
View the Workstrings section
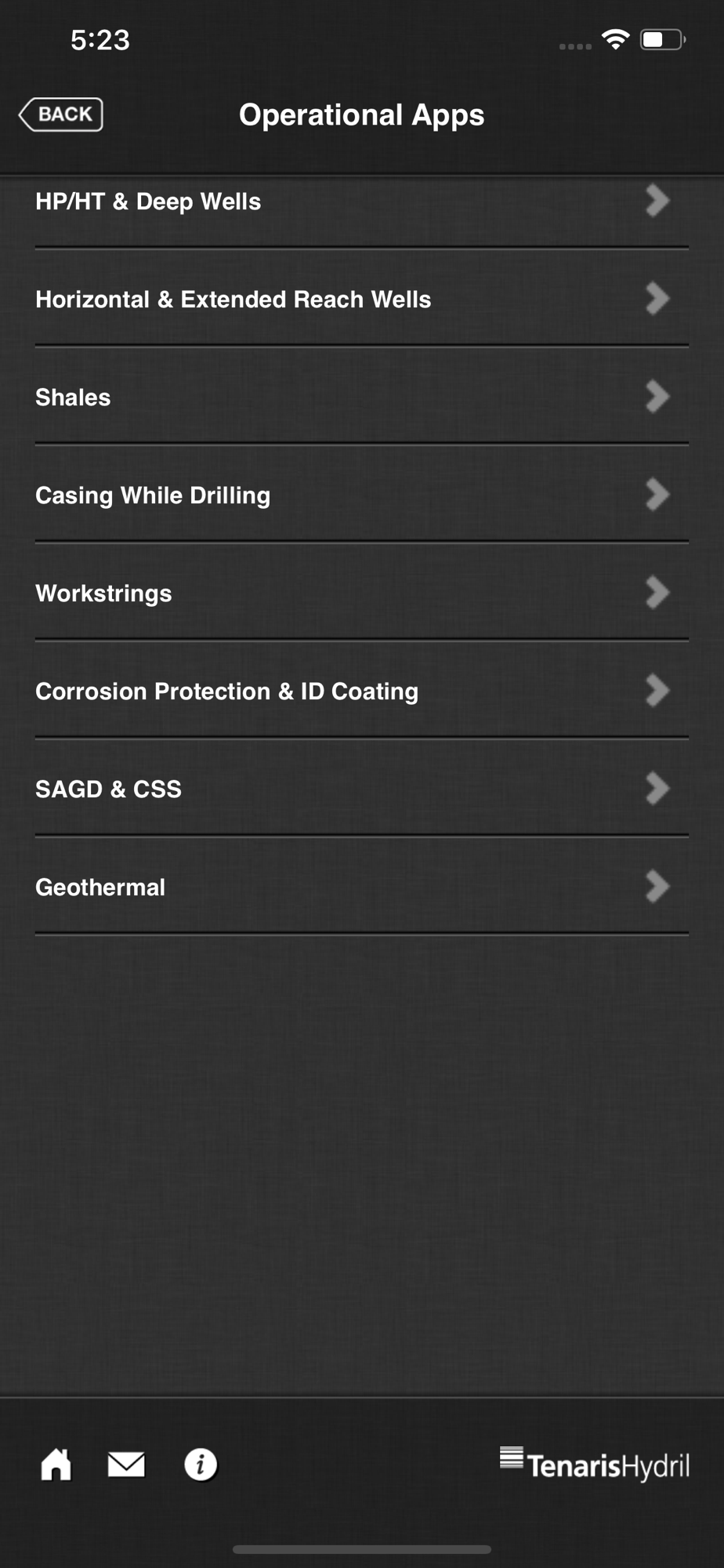(x=362, y=593)
